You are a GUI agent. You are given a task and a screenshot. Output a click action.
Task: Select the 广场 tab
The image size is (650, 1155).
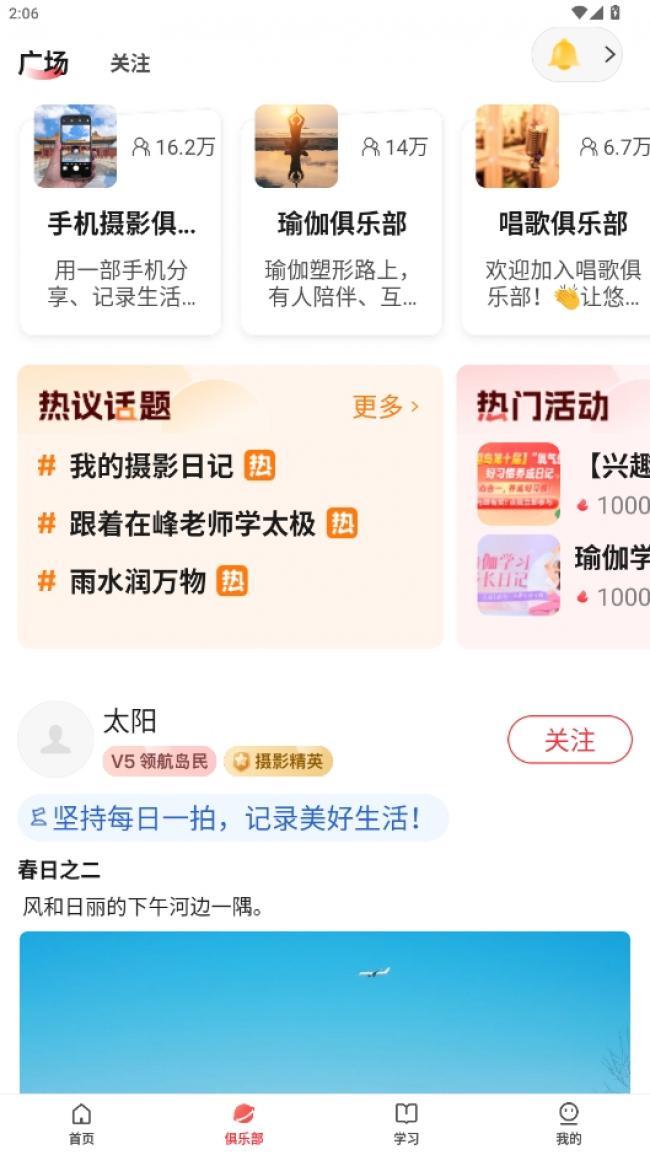point(43,64)
